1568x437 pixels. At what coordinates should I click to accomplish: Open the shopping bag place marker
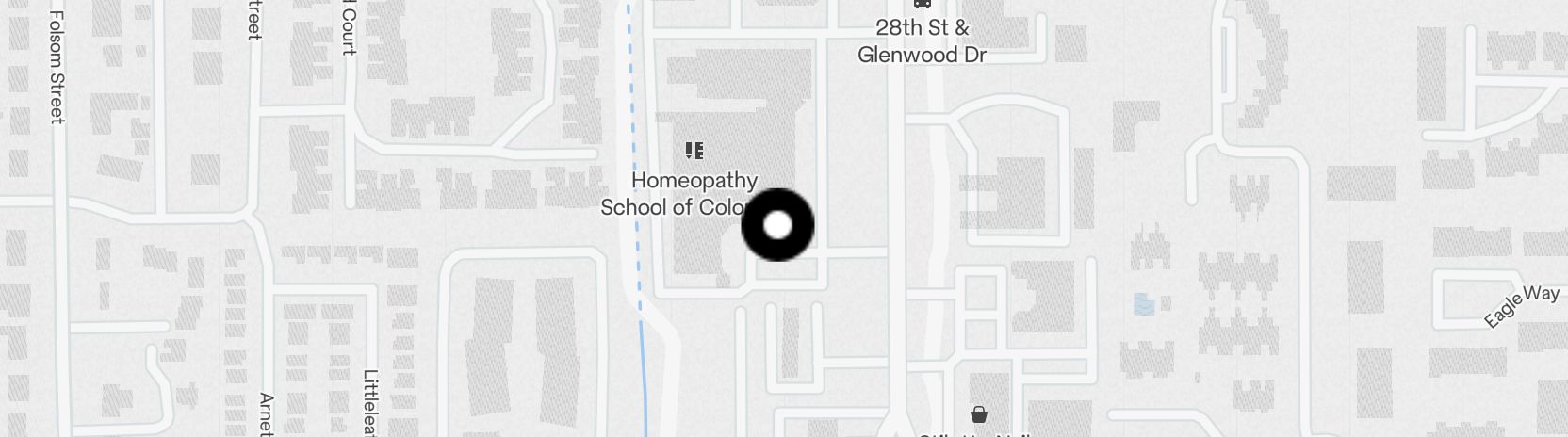(x=979, y=413)
